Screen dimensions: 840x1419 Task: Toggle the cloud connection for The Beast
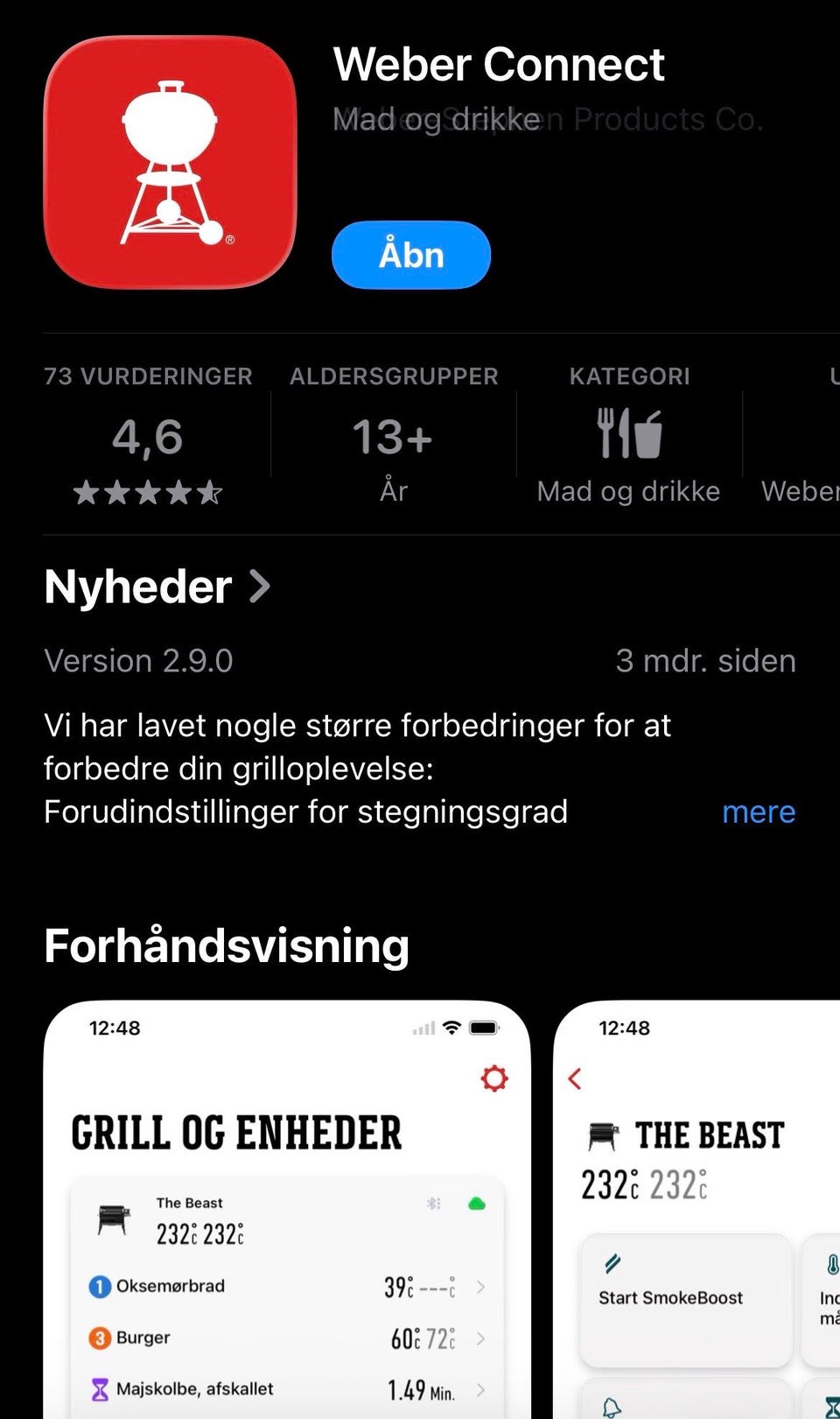[475, 1204]
